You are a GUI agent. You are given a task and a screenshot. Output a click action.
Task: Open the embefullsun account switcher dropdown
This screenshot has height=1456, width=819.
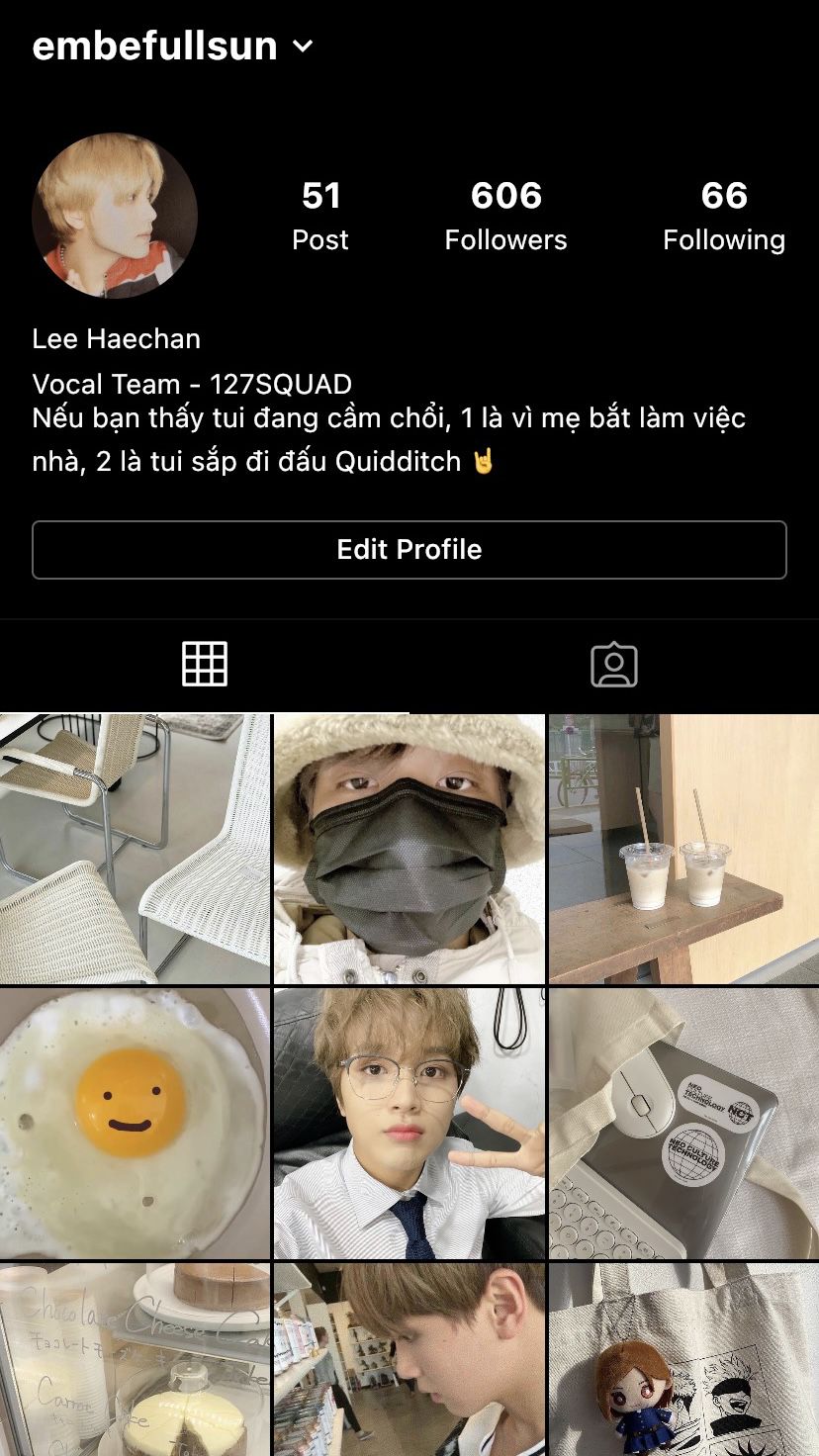coord(303,46)
